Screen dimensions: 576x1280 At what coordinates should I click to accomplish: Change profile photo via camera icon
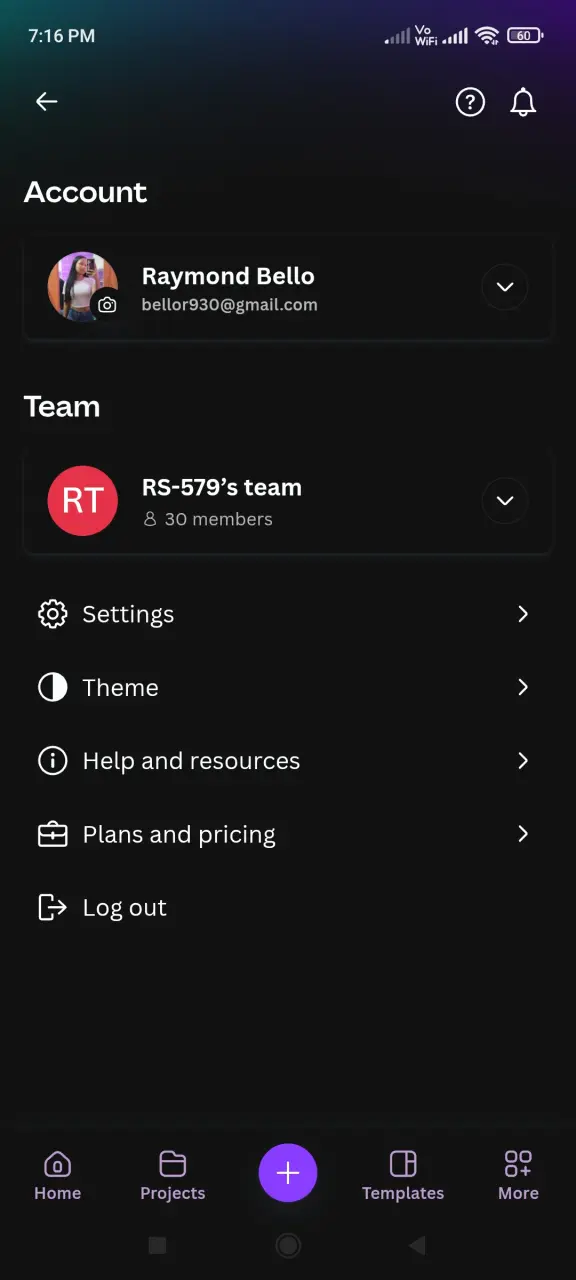coord(107,305)
